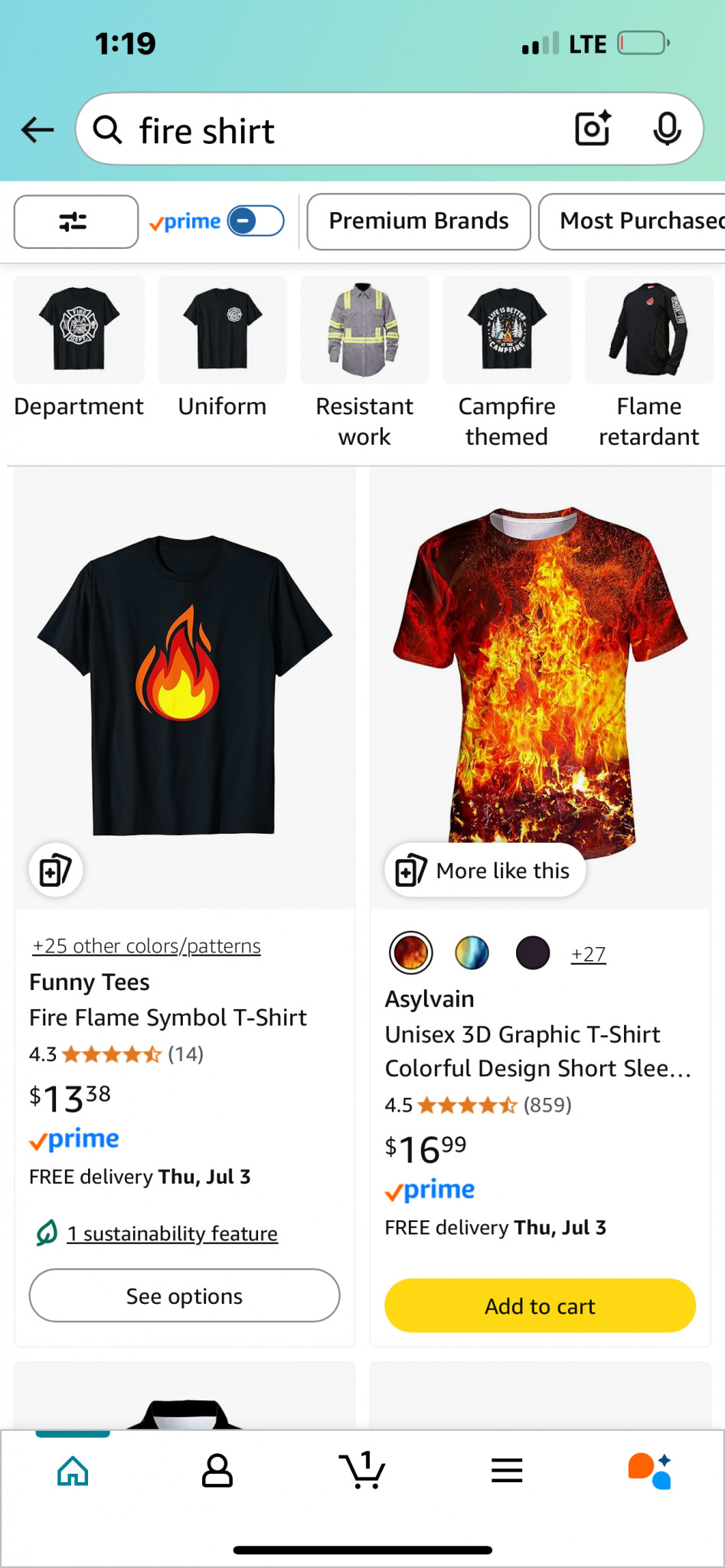Go back using the back arrow

pyautogui.click(x=38, y=129)
